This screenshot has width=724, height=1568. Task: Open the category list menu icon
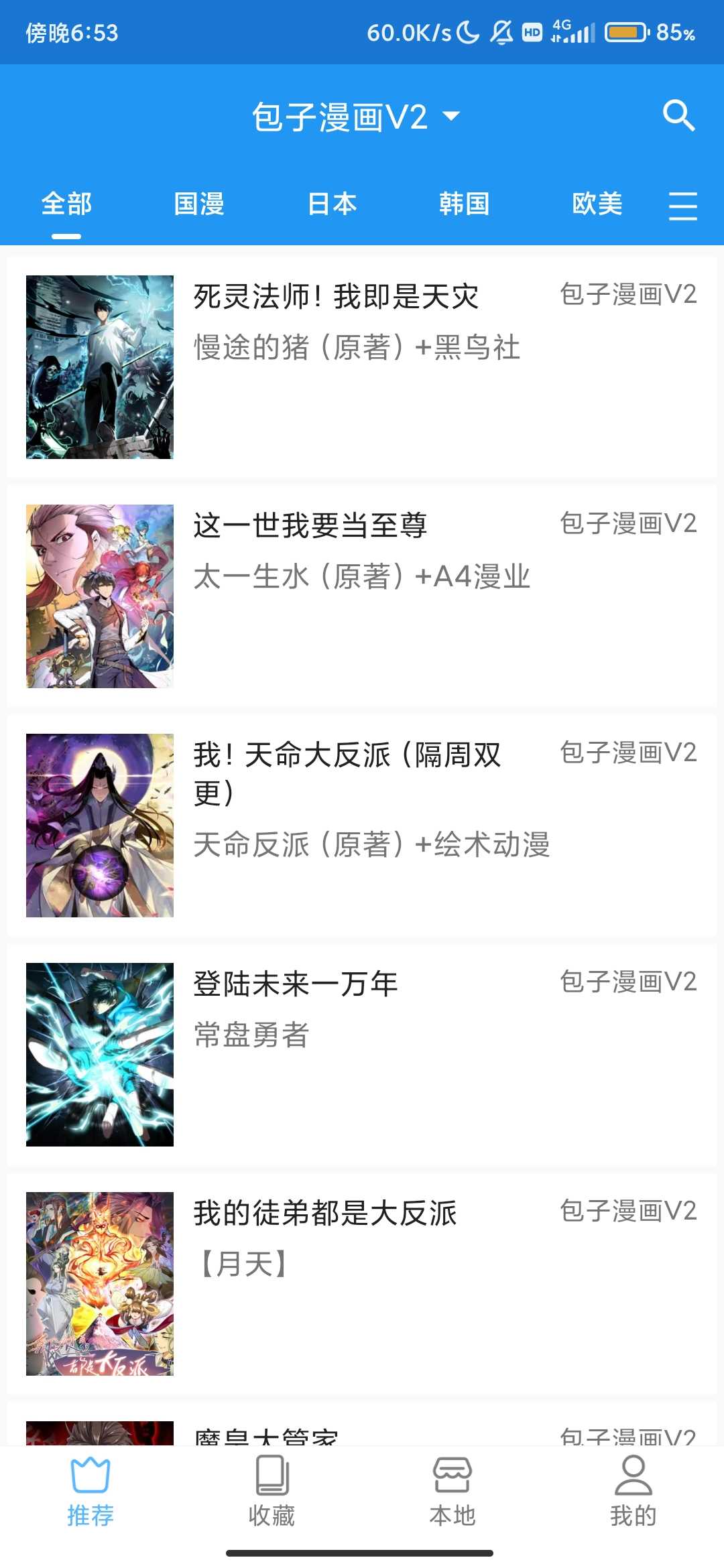click(682, 205)
